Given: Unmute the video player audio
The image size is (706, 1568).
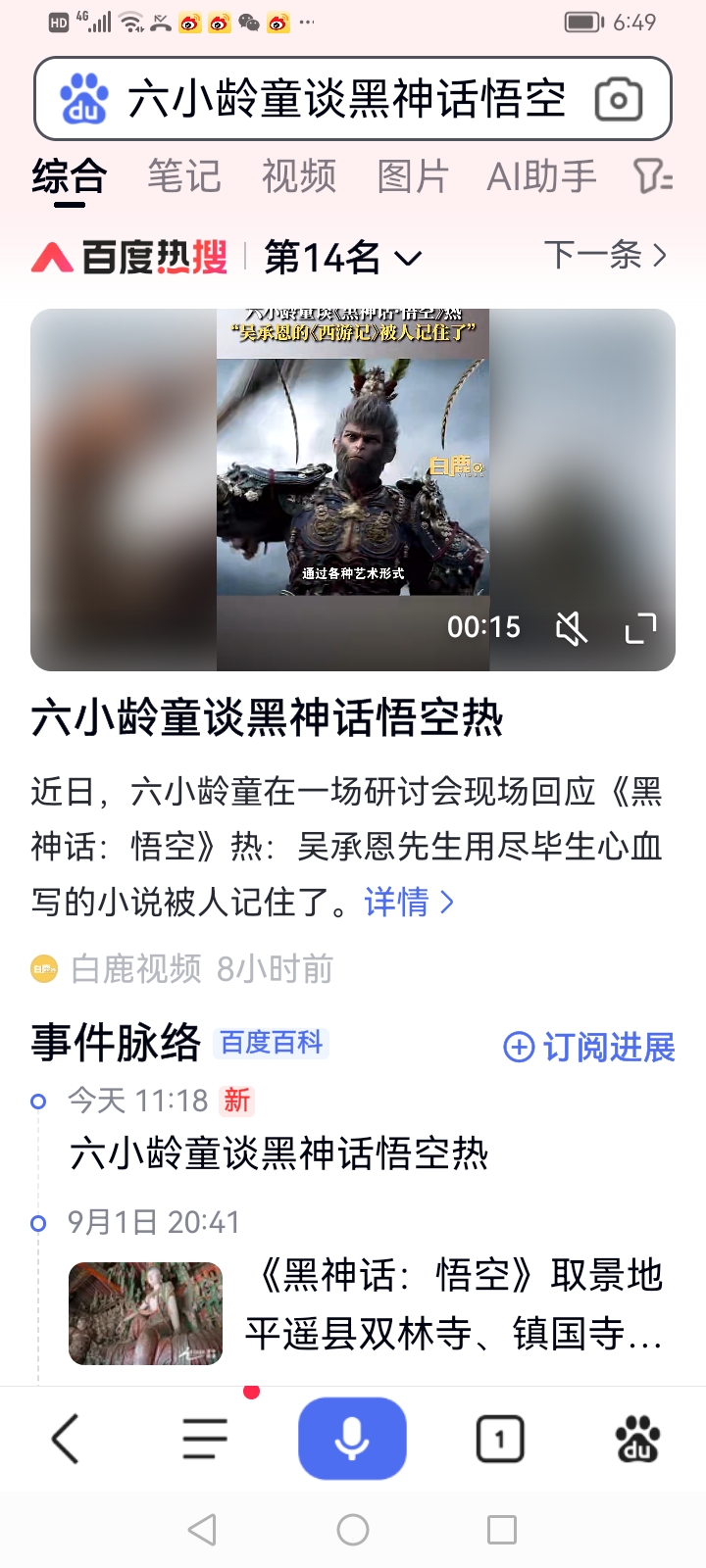Looking at the screenshot, I should pos(572,628).
